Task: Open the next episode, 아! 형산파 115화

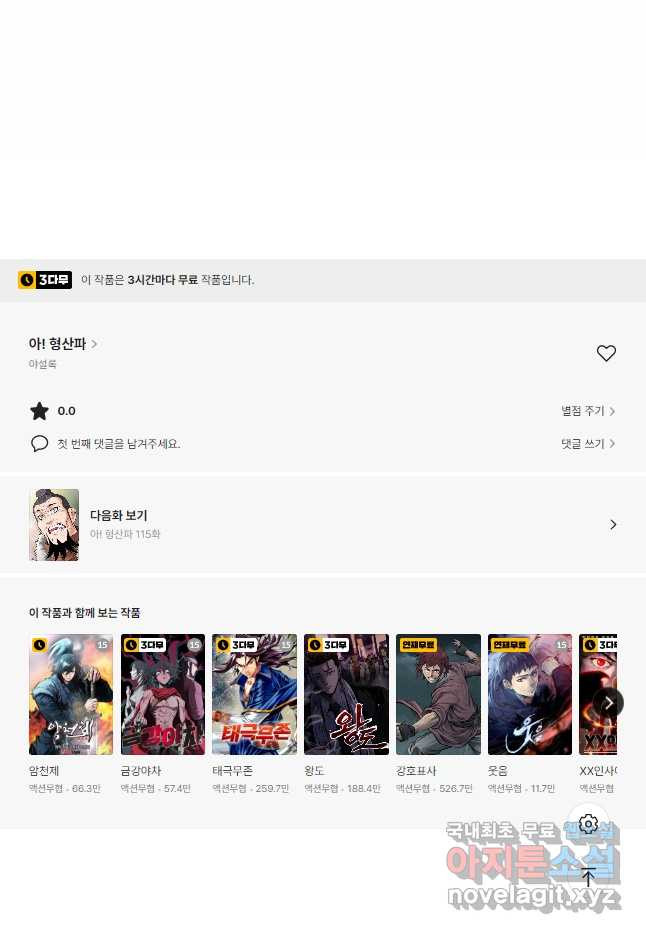Action: click(x=323, y=524)
